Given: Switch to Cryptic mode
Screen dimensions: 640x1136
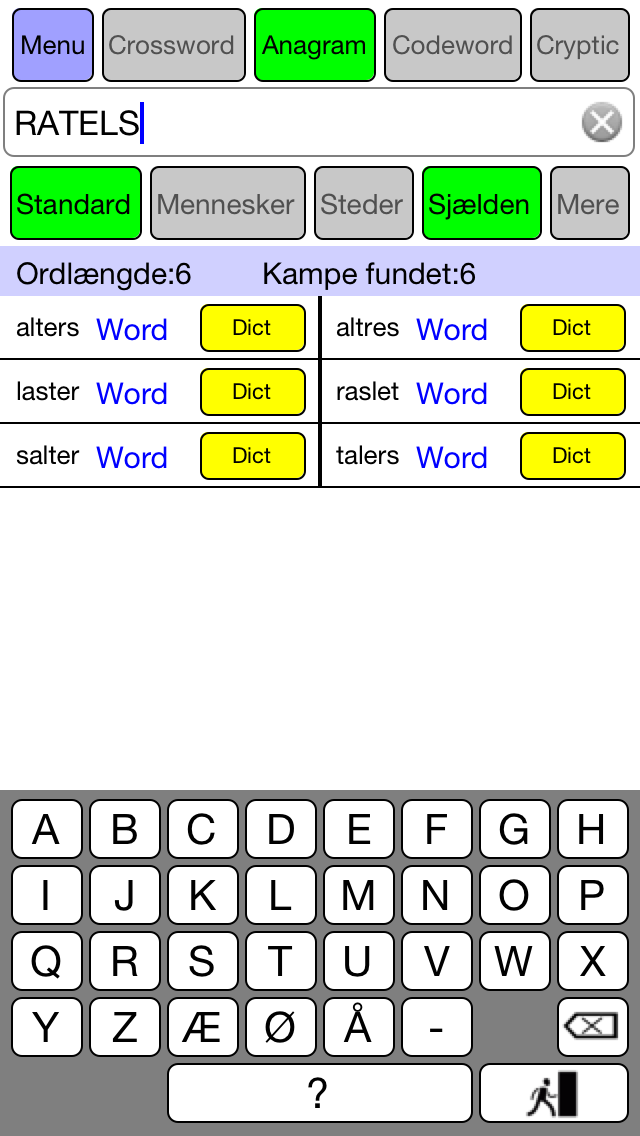Looking at the screenshot, I should pyautogui.click(x=579, y=45).
